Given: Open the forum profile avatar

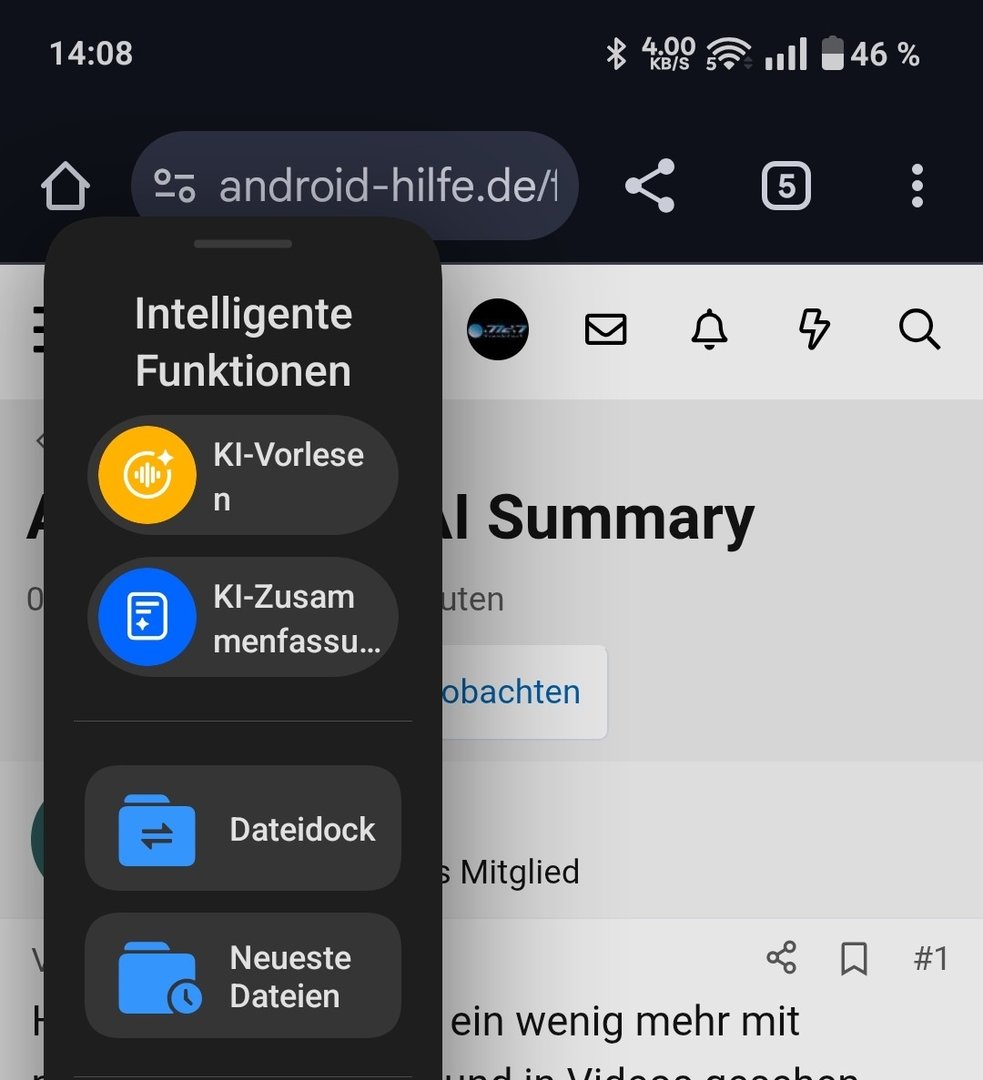Looking at the screenshot, I should [498, 329].
